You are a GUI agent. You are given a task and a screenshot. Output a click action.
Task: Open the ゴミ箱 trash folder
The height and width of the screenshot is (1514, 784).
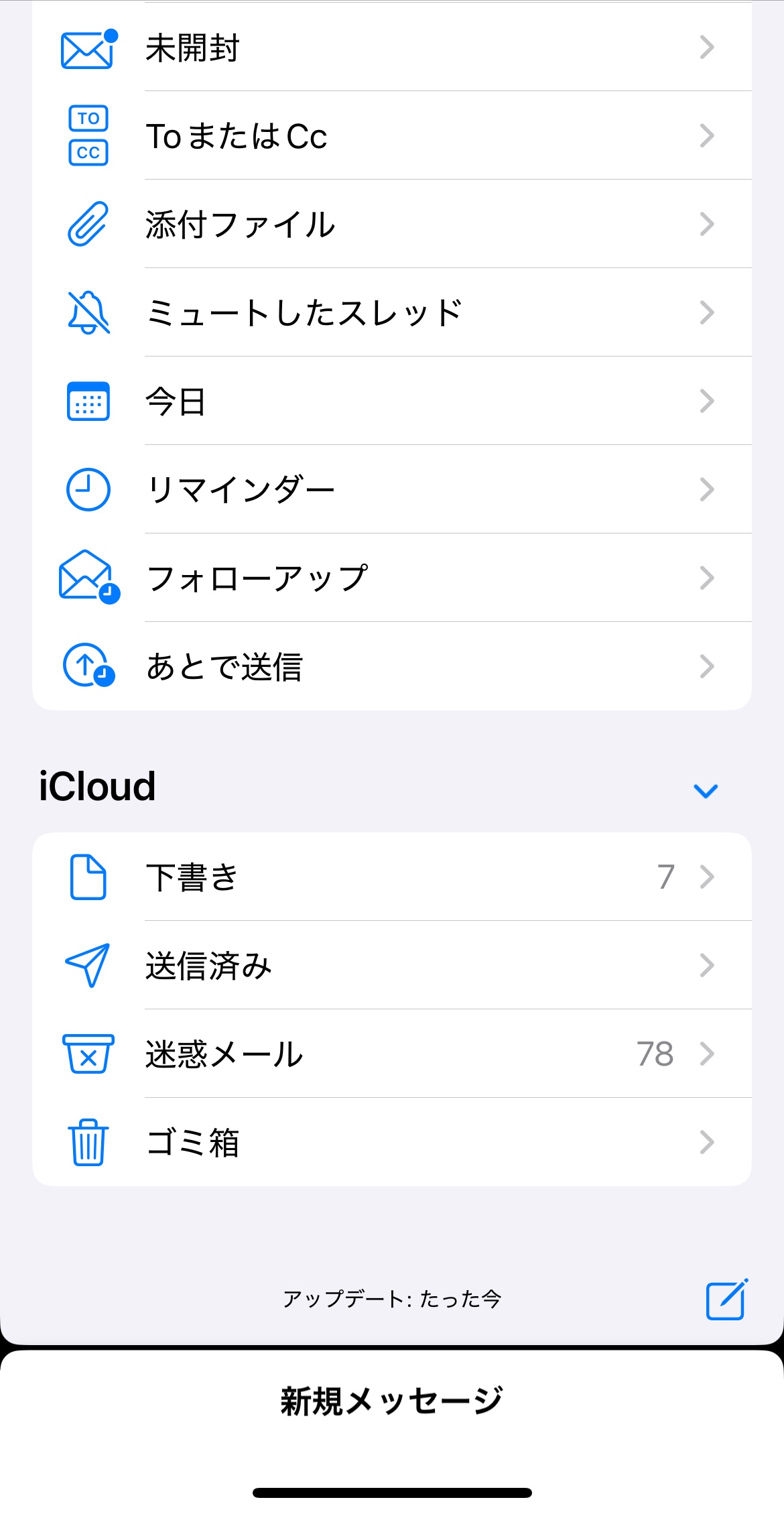392,1142
